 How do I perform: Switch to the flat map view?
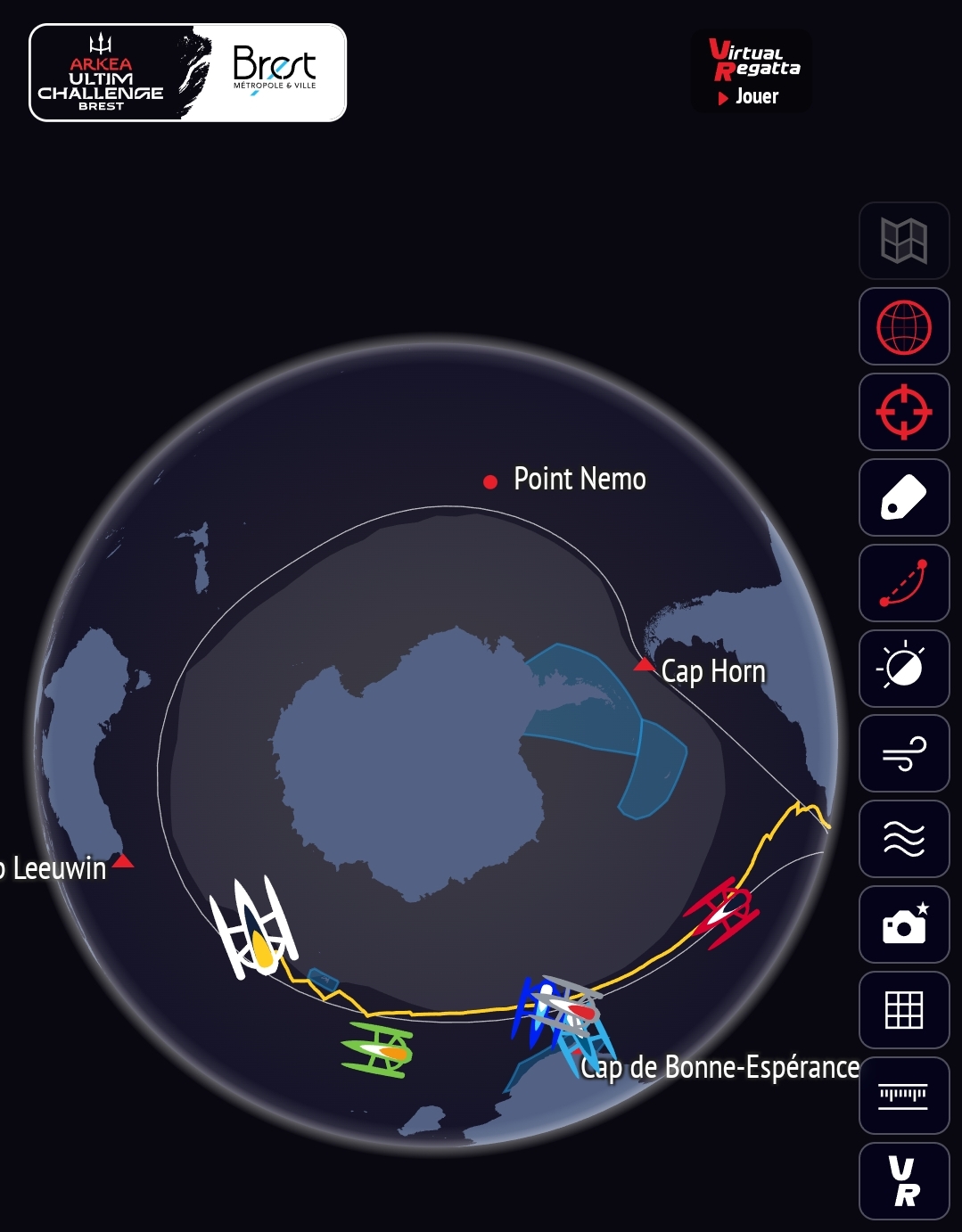tap(904, 241)
